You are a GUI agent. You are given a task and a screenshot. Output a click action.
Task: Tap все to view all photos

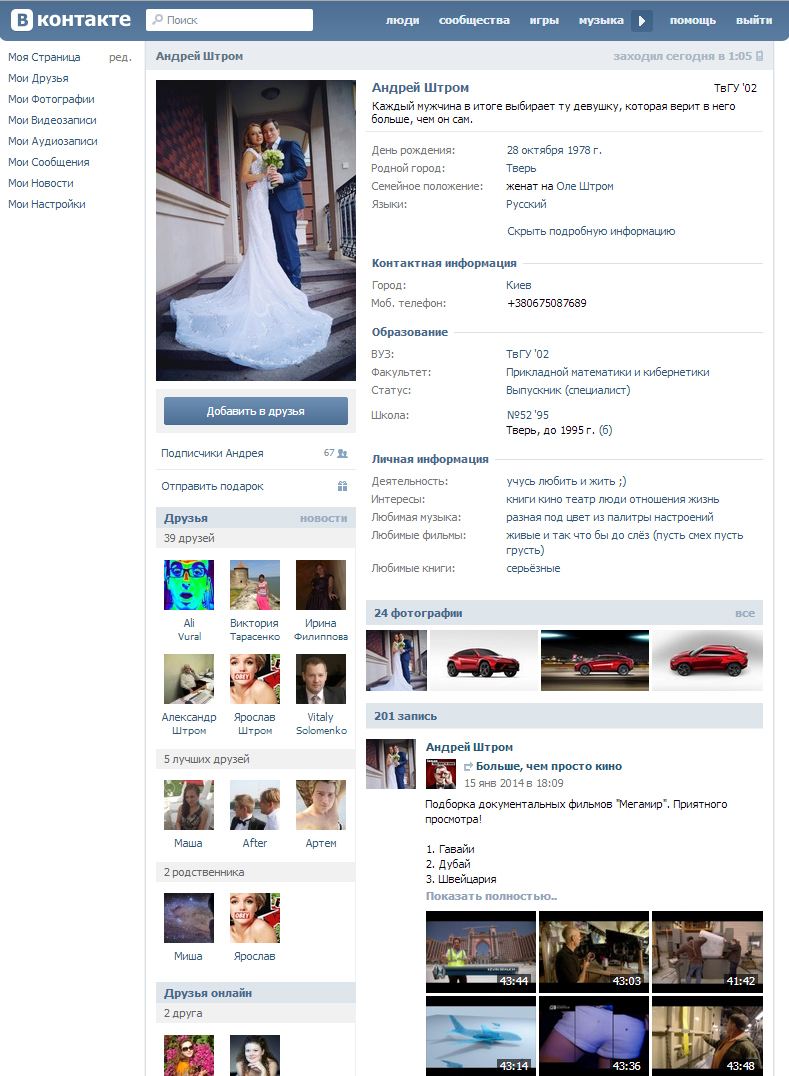(x=745, y=613)
